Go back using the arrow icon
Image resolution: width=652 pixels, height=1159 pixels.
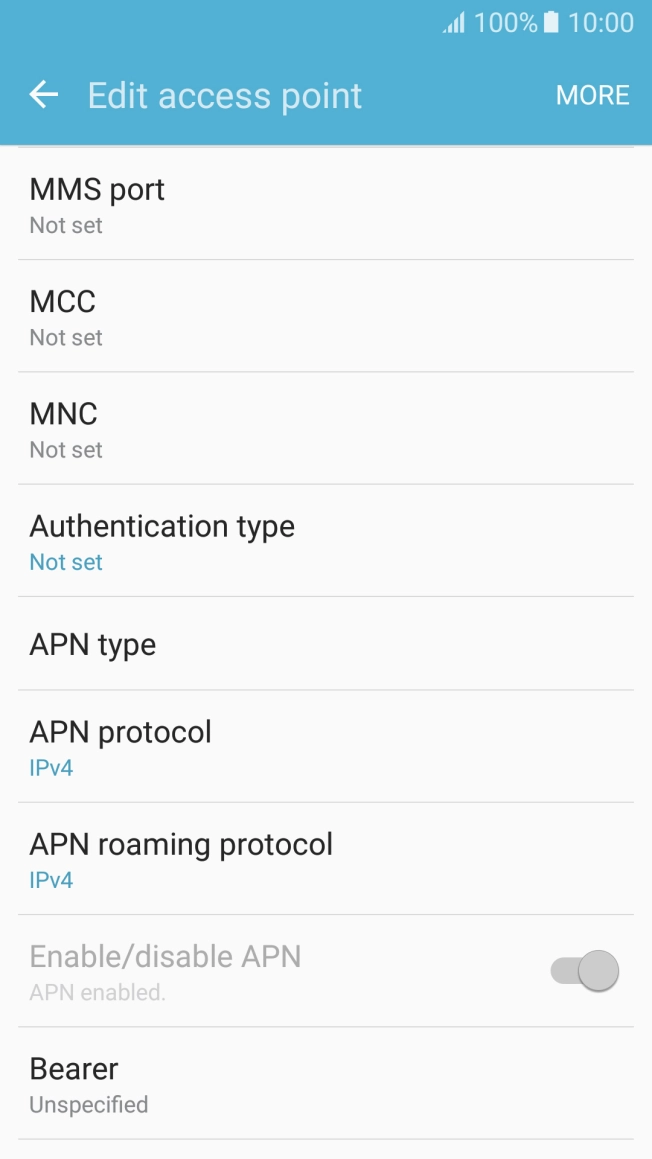point(44,95)
